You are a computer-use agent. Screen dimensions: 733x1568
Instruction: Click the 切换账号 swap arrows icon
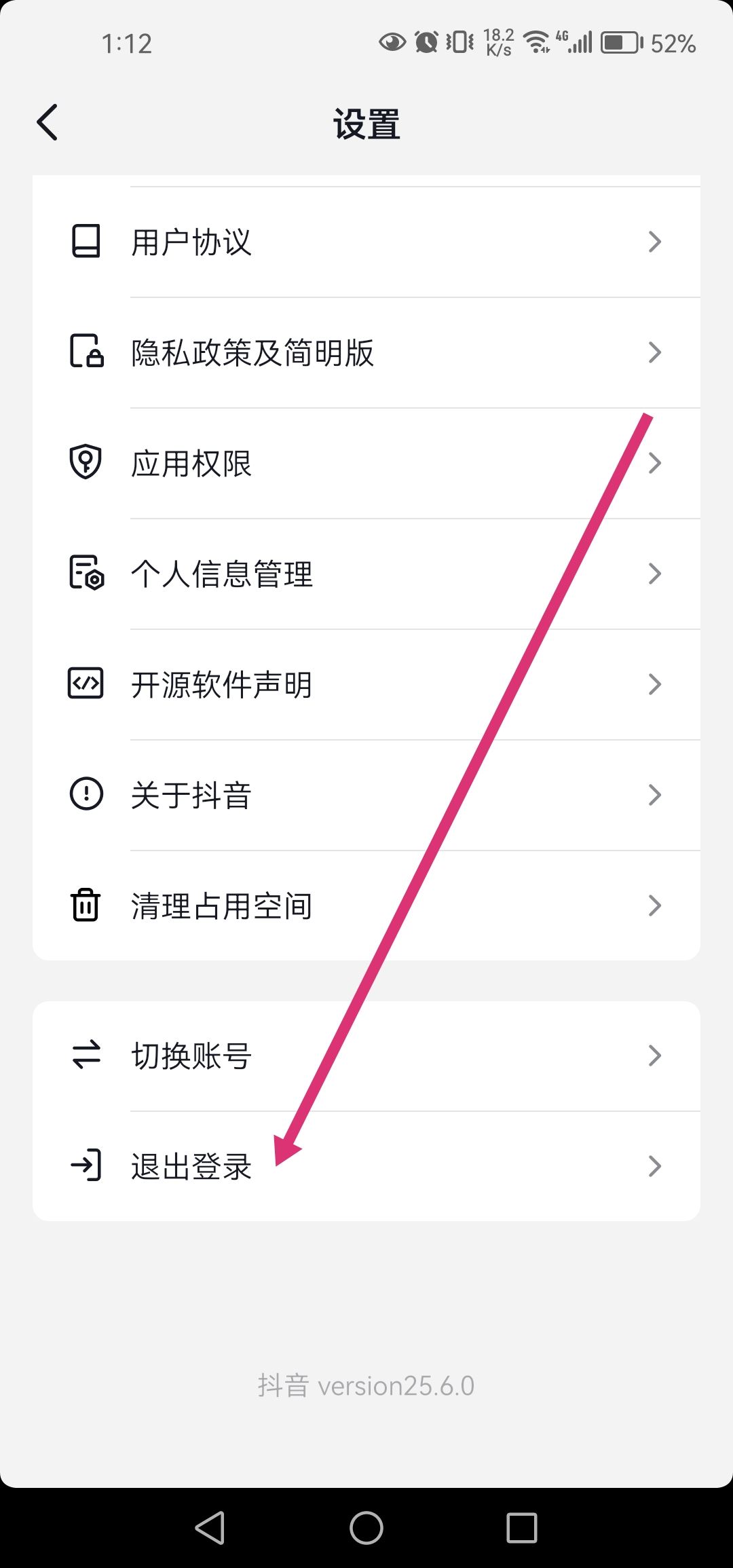tap(86, 1055)
